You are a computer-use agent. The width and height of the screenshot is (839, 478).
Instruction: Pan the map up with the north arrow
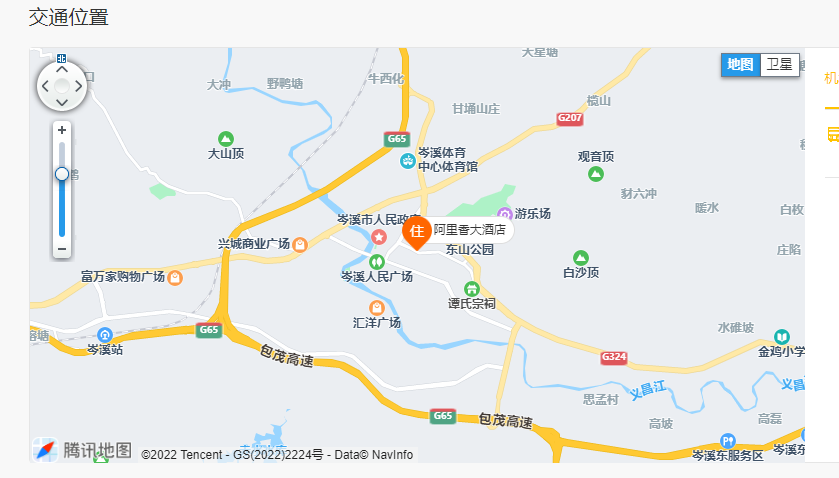(62, 70)
